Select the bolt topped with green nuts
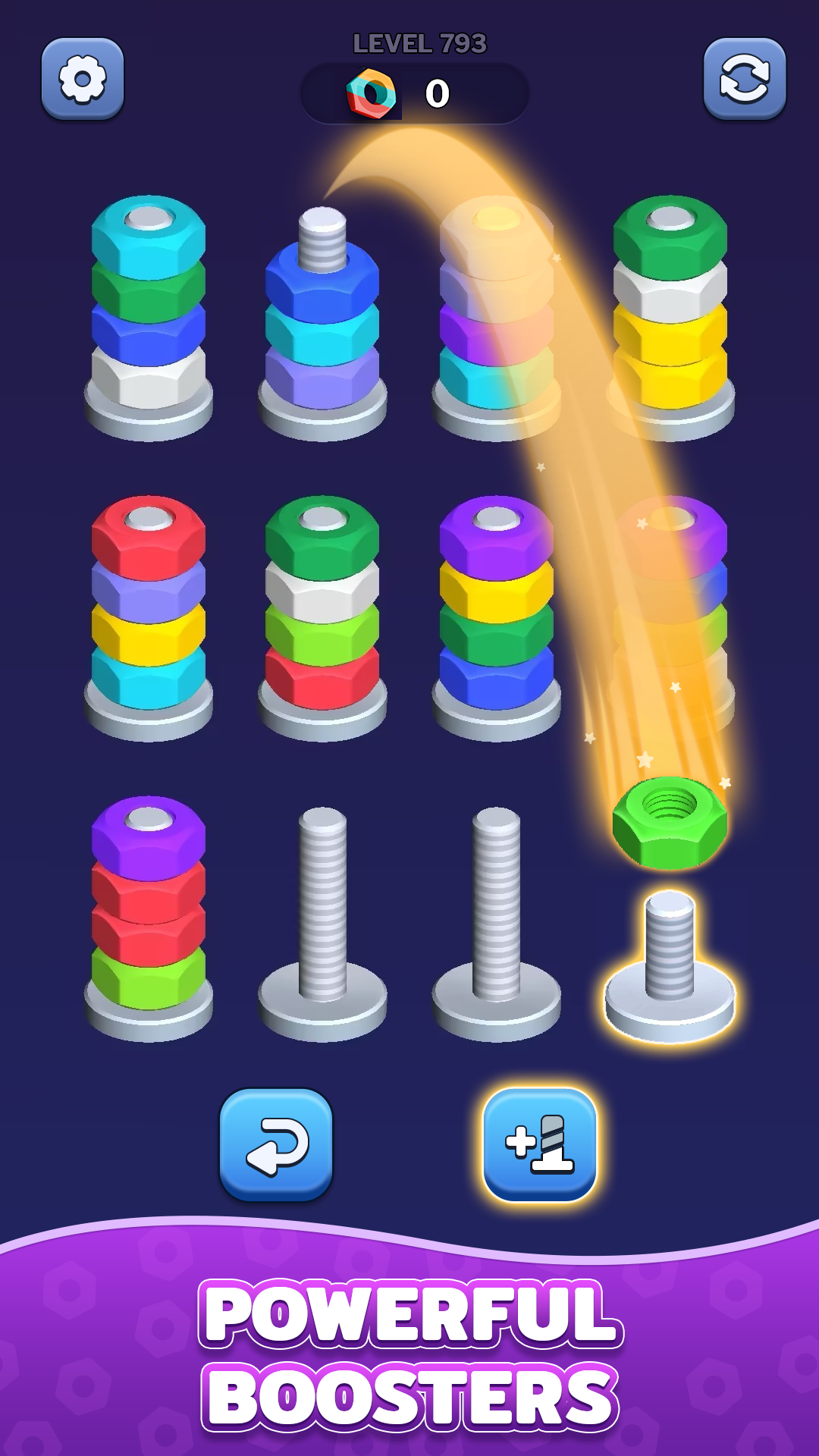Image resolution: width=819 pixels, height=1456 pixels. (x=672, y=303)
